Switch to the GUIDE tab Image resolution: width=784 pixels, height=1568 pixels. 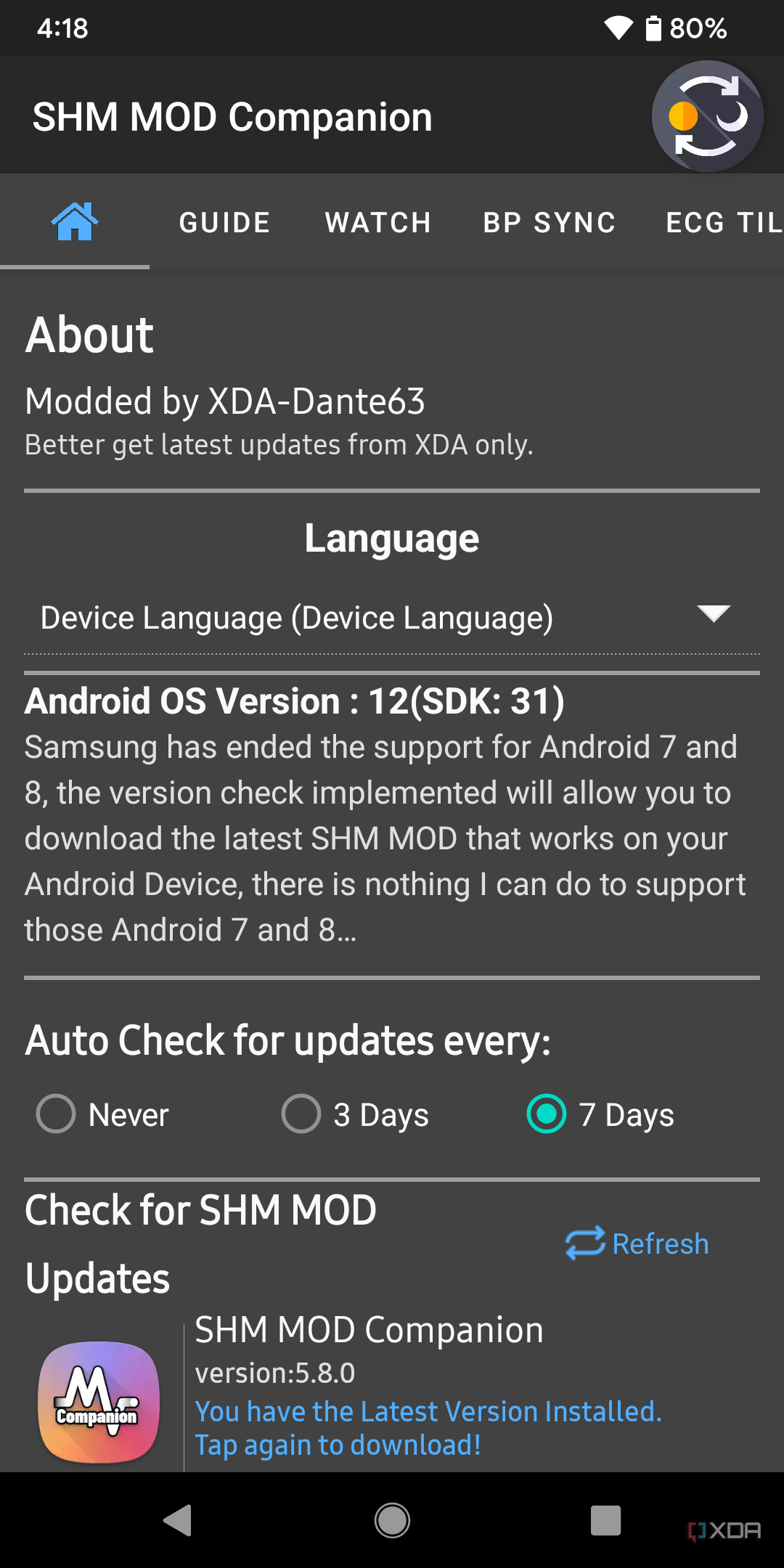point(224,221)
